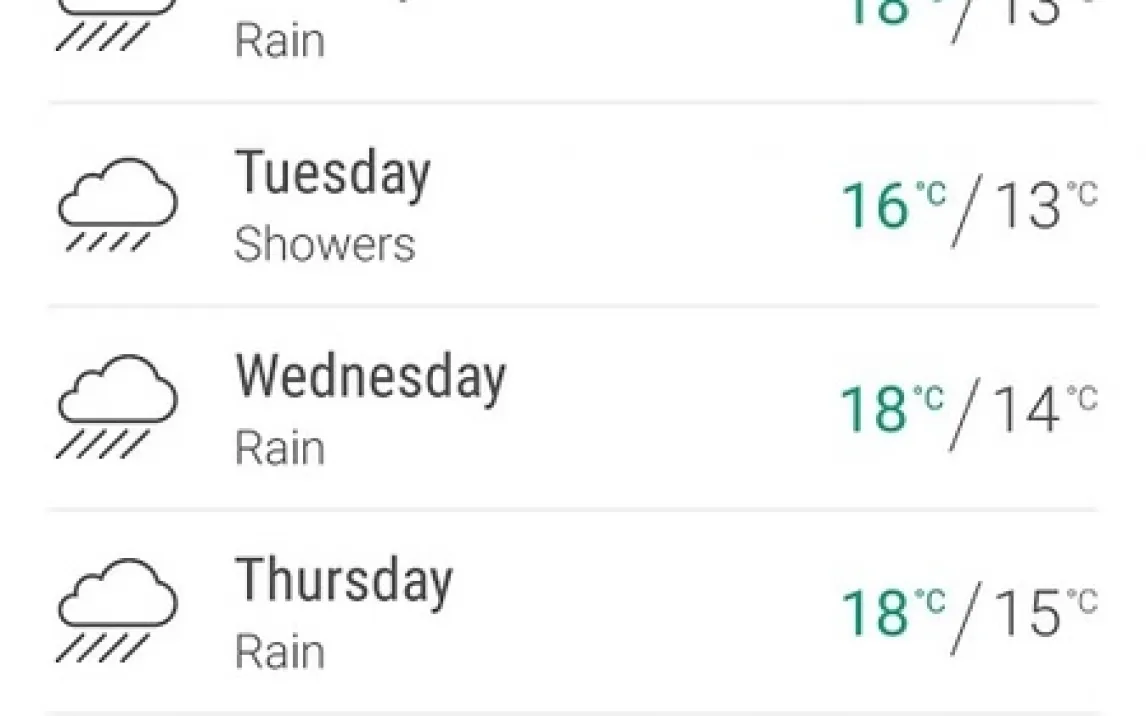View Wednesday's Rain forecast details
1146x716 pixels.
(x=572, y=409)
